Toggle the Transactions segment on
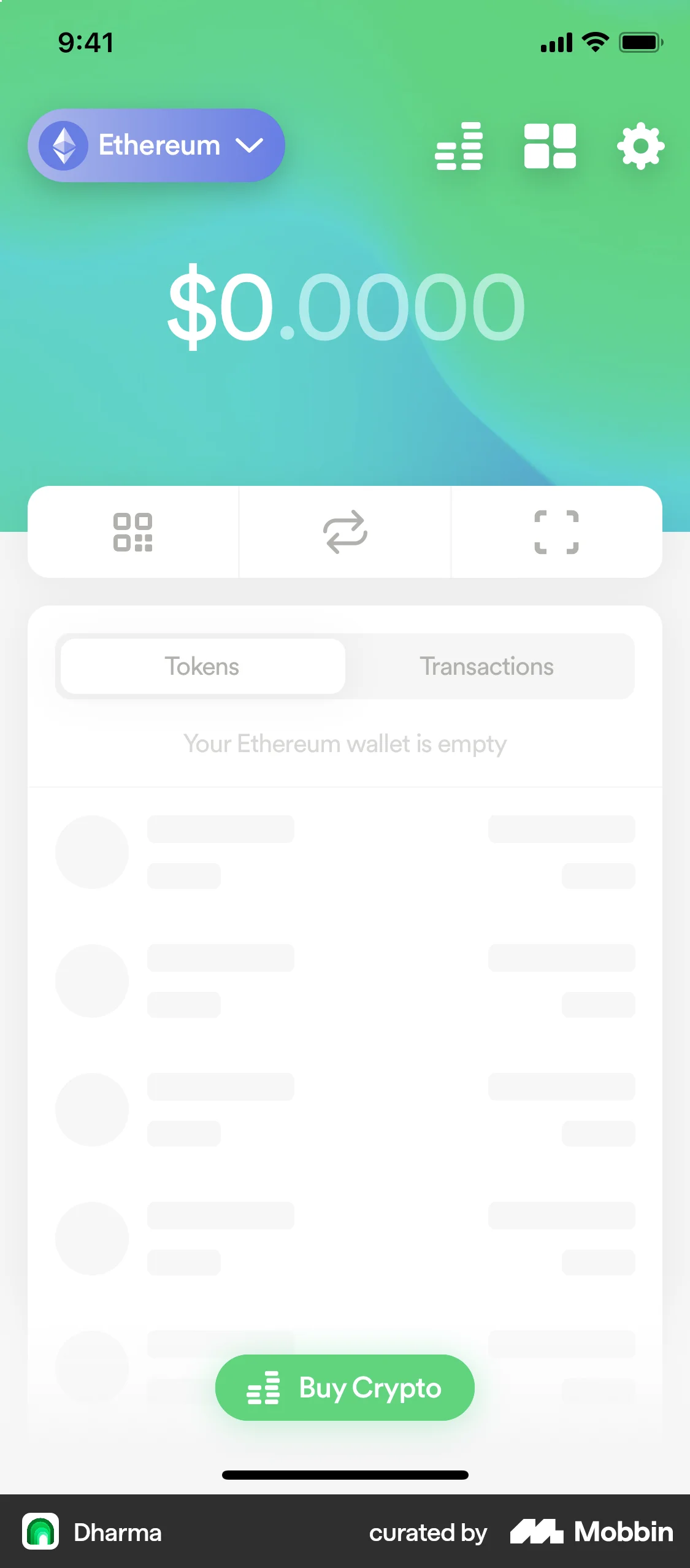The image size is (690, 1568). (x=486, y=666)
